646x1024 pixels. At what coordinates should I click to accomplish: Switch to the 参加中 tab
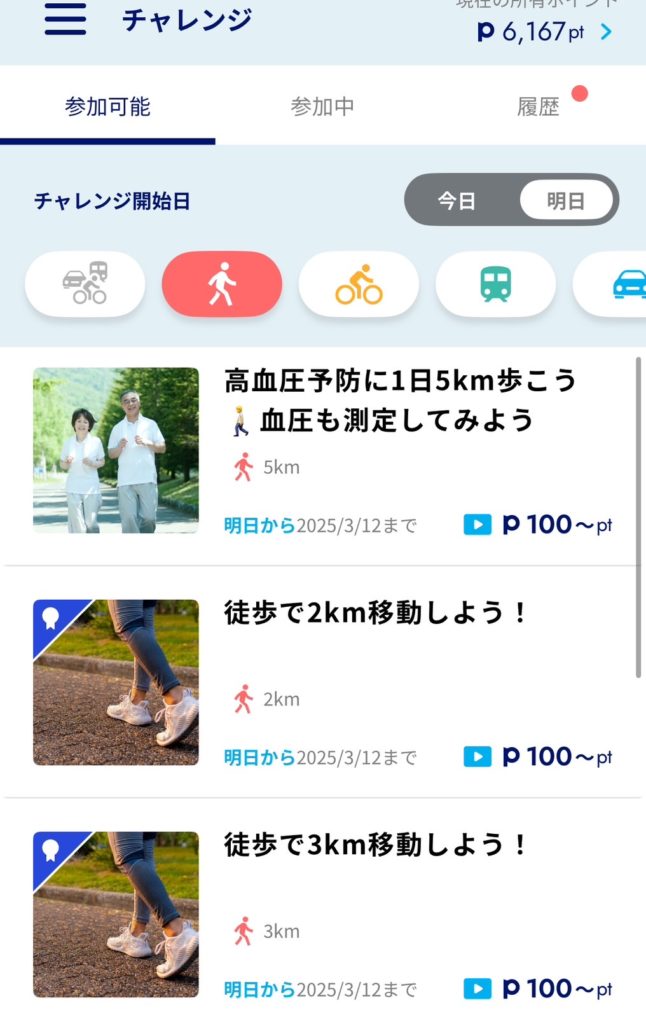coord(322,107)
